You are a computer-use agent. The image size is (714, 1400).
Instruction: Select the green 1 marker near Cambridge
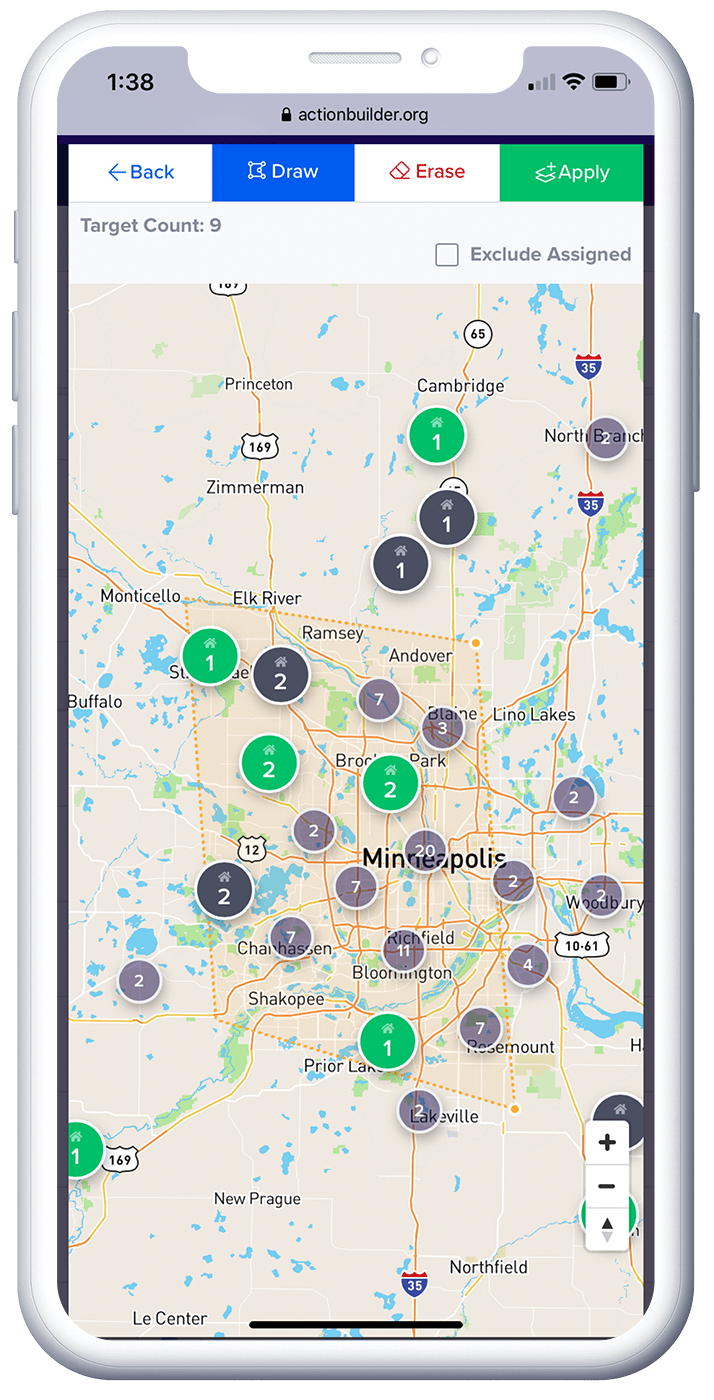437,436
